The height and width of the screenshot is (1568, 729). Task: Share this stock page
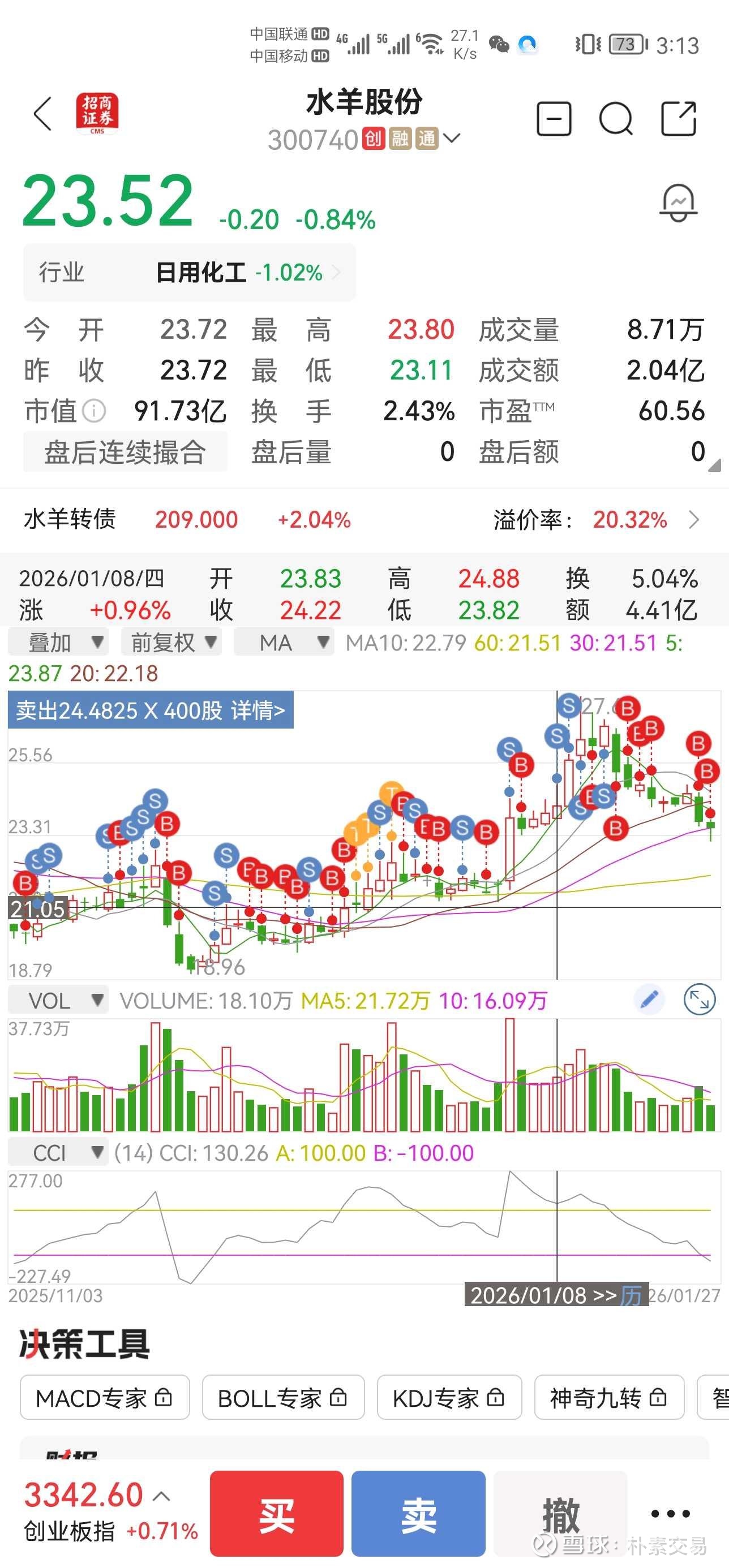[679, 118]
